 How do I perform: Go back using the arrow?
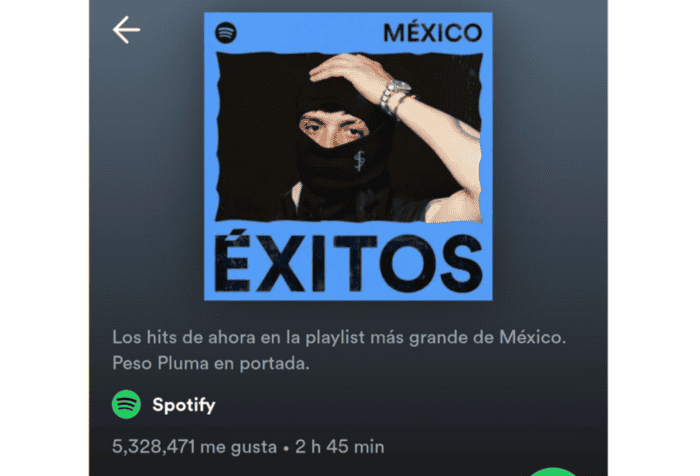126,30
